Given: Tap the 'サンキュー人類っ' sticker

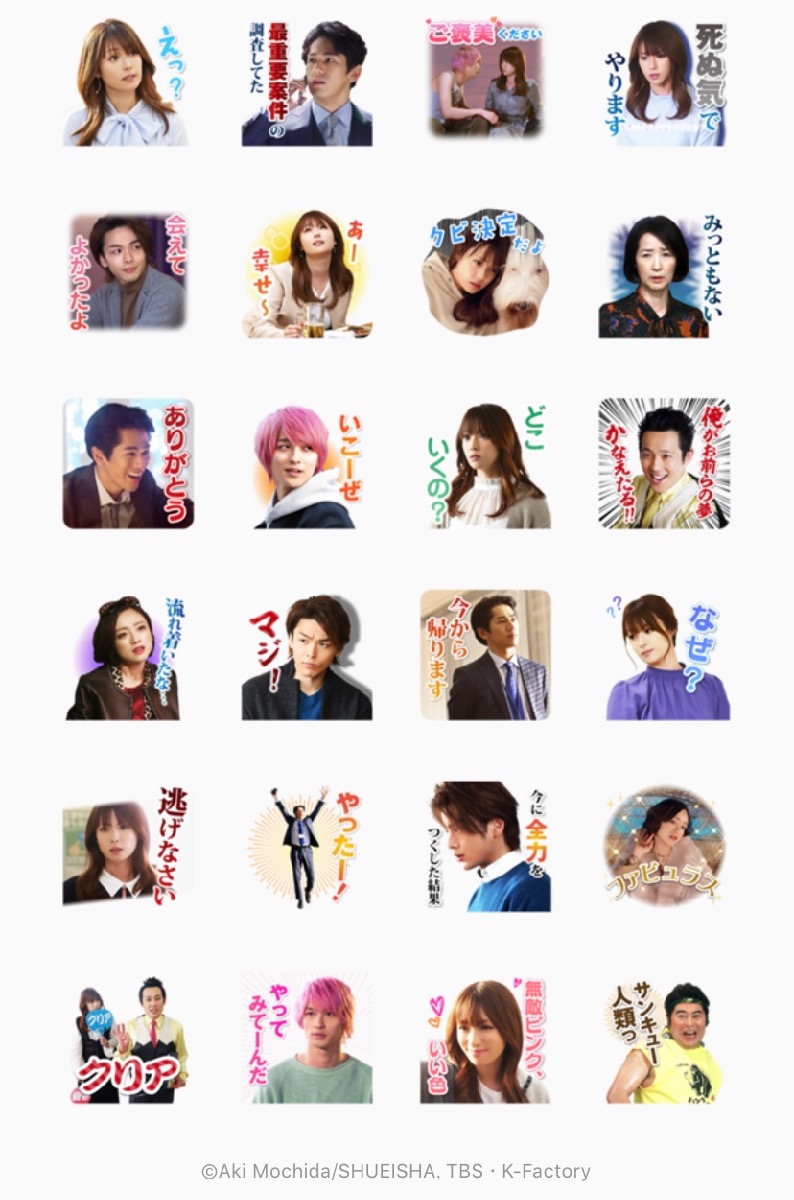Looking at the screenshot, I should coord(665,1038).
